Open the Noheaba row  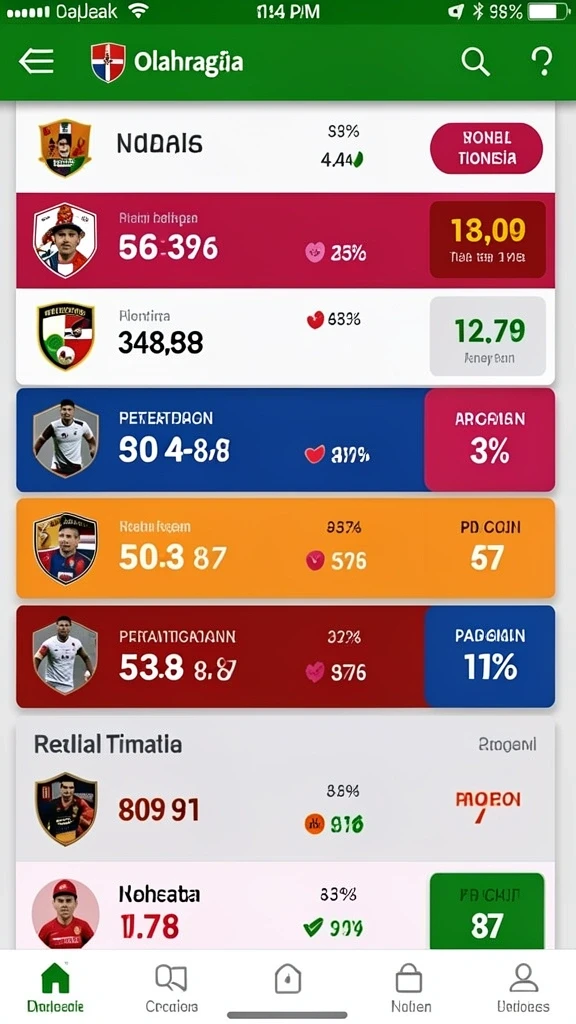(285, 905)
